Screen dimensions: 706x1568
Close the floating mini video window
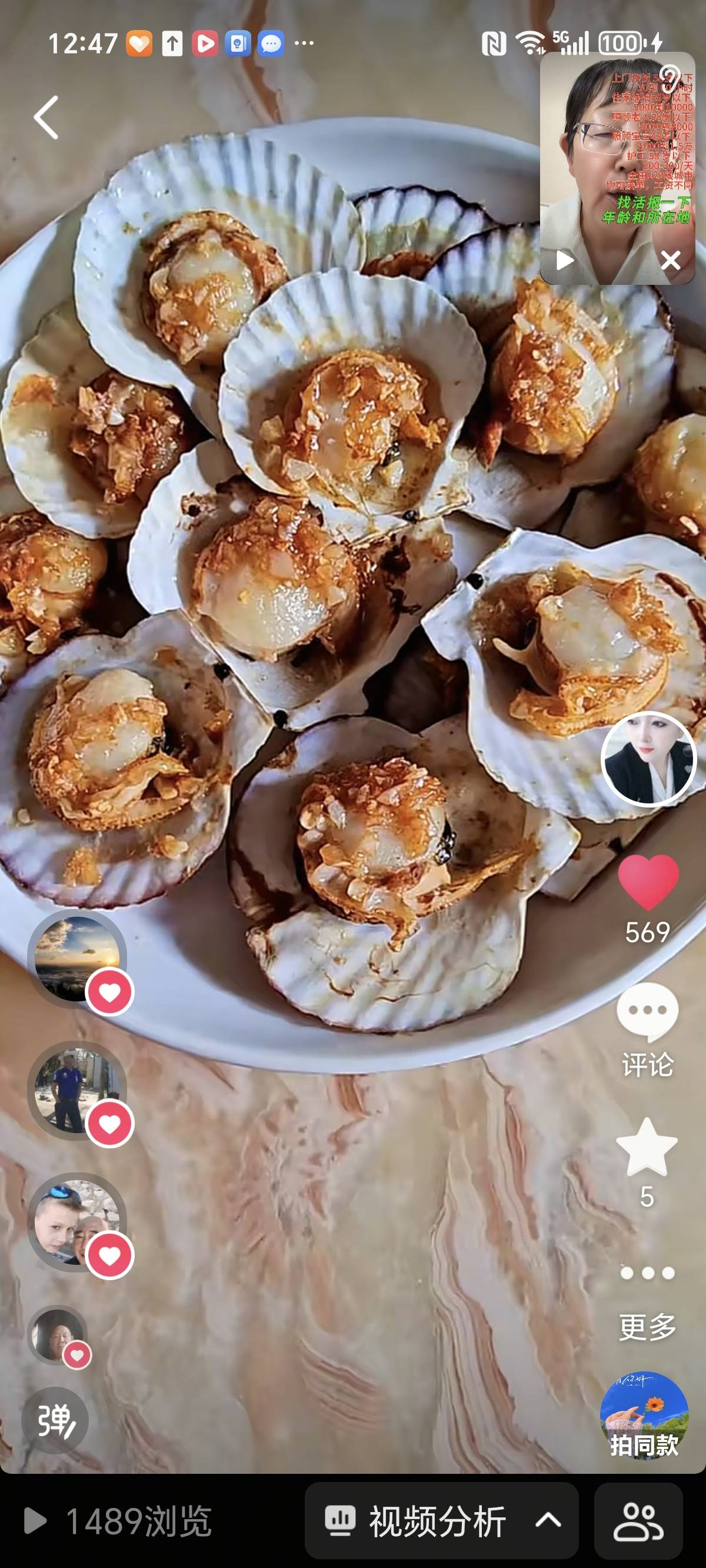pyautogui.click(x=670, y=261)
